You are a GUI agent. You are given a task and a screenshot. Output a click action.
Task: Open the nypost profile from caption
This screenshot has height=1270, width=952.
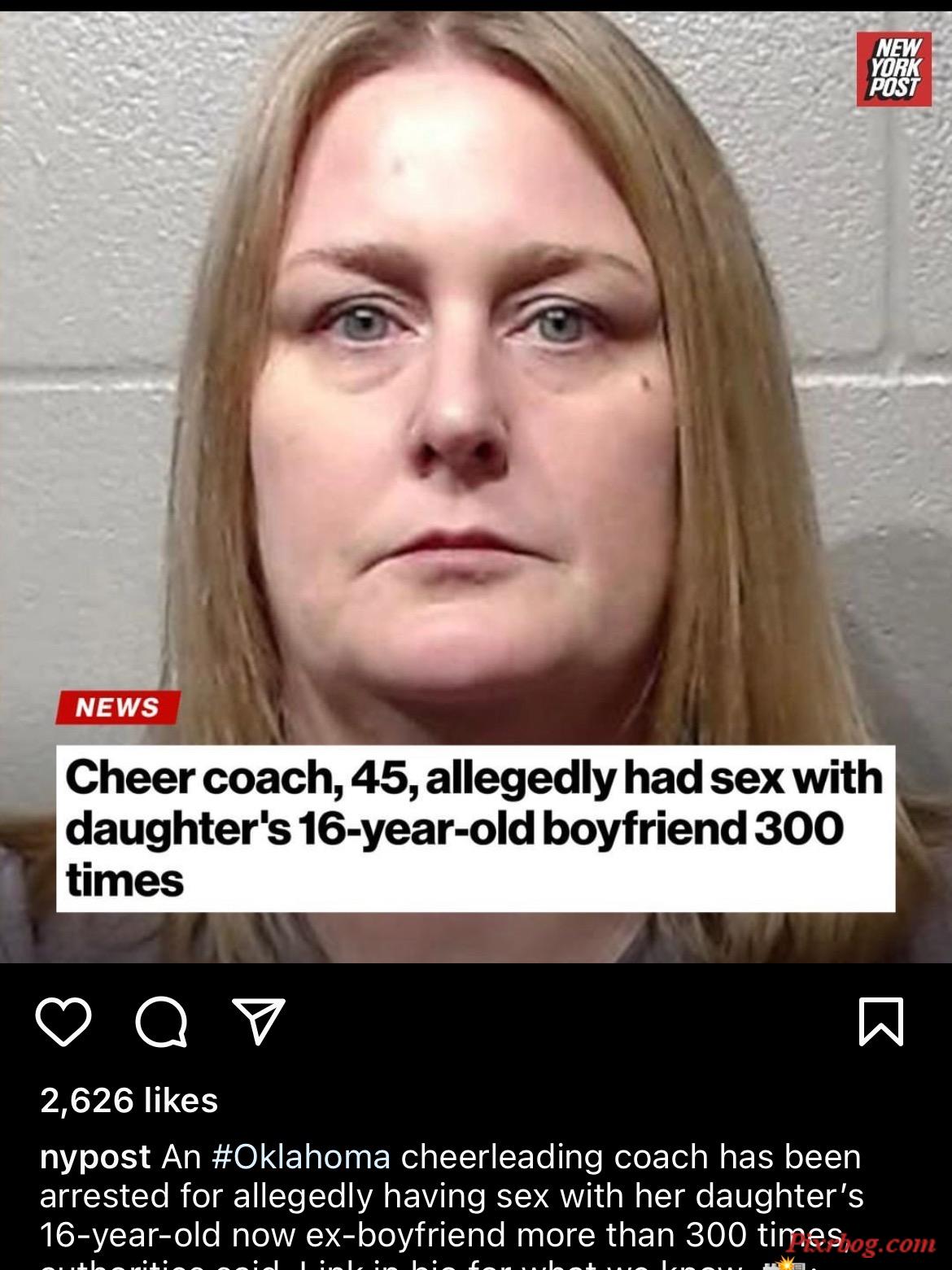pos(95,1157)
